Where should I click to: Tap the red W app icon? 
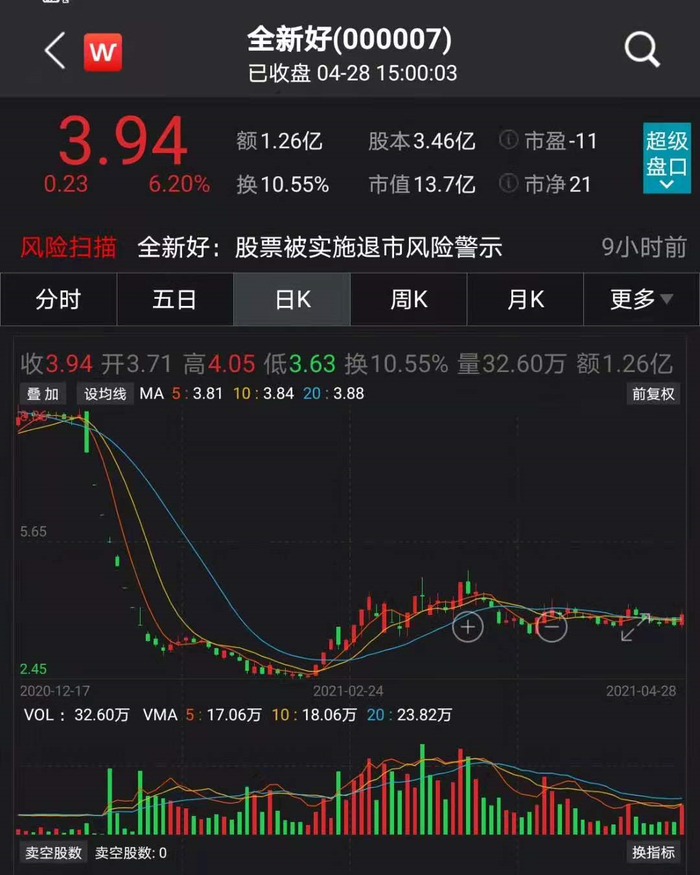(102, 51)
